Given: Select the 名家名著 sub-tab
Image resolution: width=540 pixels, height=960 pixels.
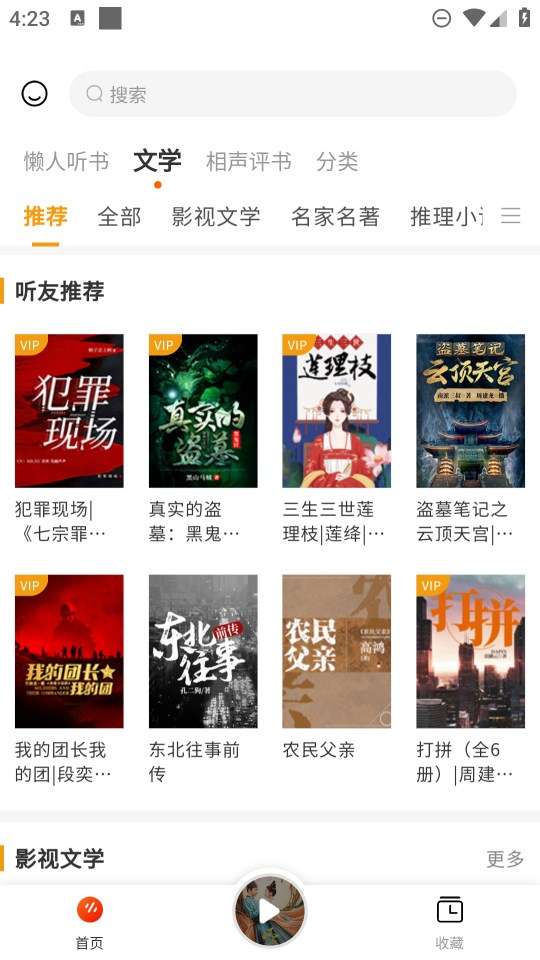Looking at the screenshot, I should 335,217.
